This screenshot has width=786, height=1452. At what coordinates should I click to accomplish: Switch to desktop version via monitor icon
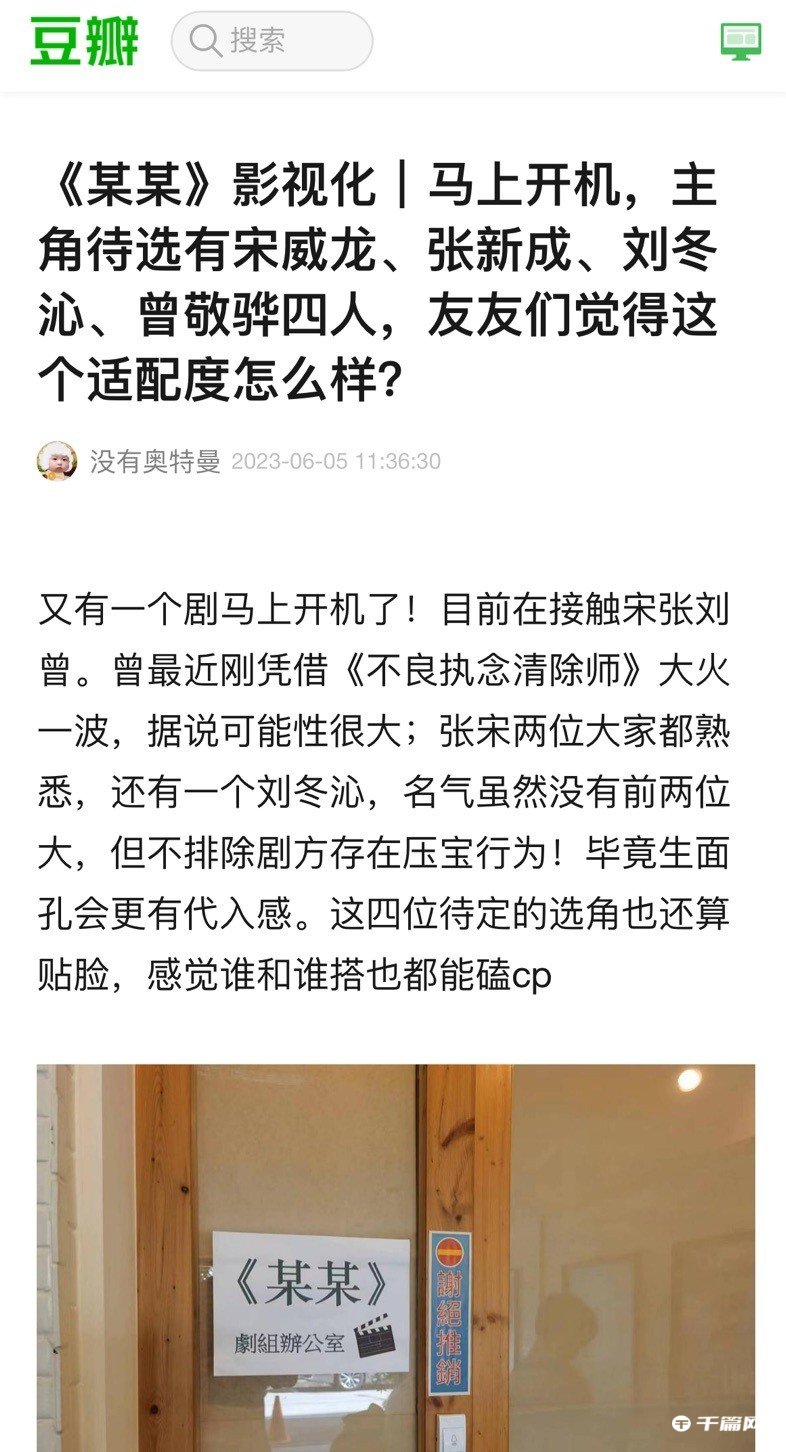point(741,42)
